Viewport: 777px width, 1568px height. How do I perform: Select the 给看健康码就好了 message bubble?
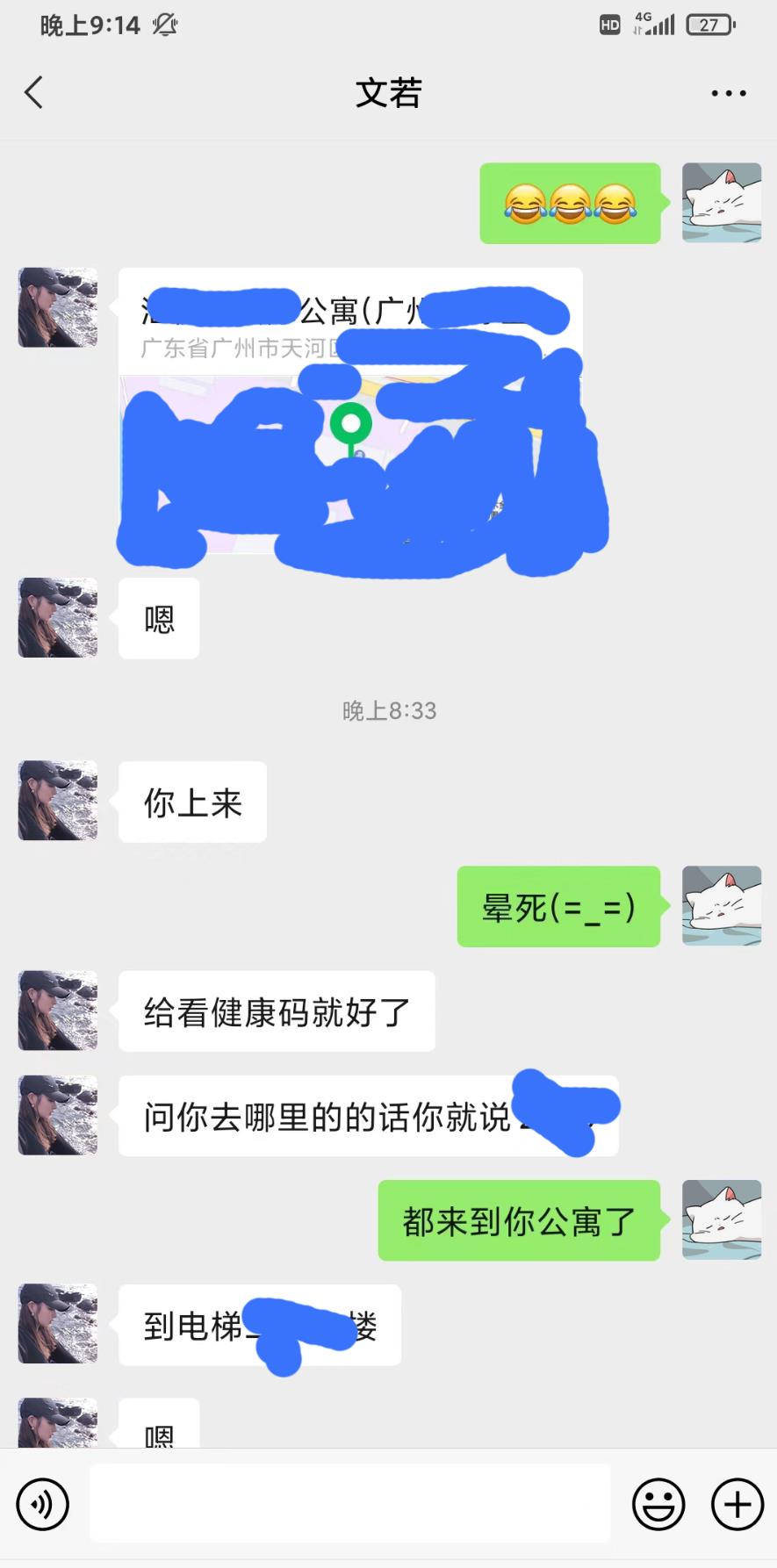[x=276, y=1011]
